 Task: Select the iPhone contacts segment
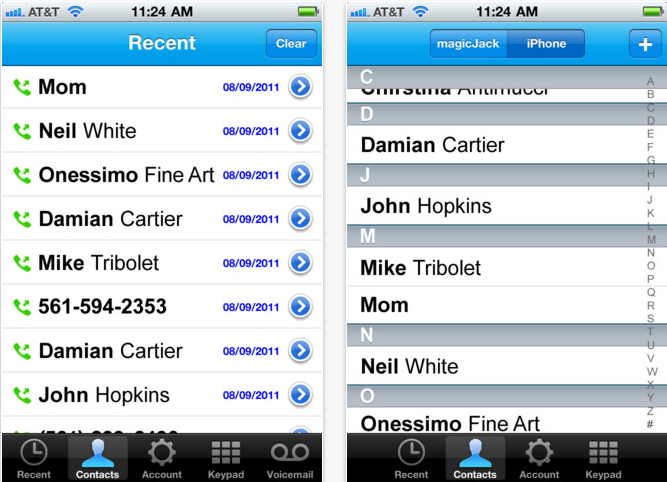545,44
